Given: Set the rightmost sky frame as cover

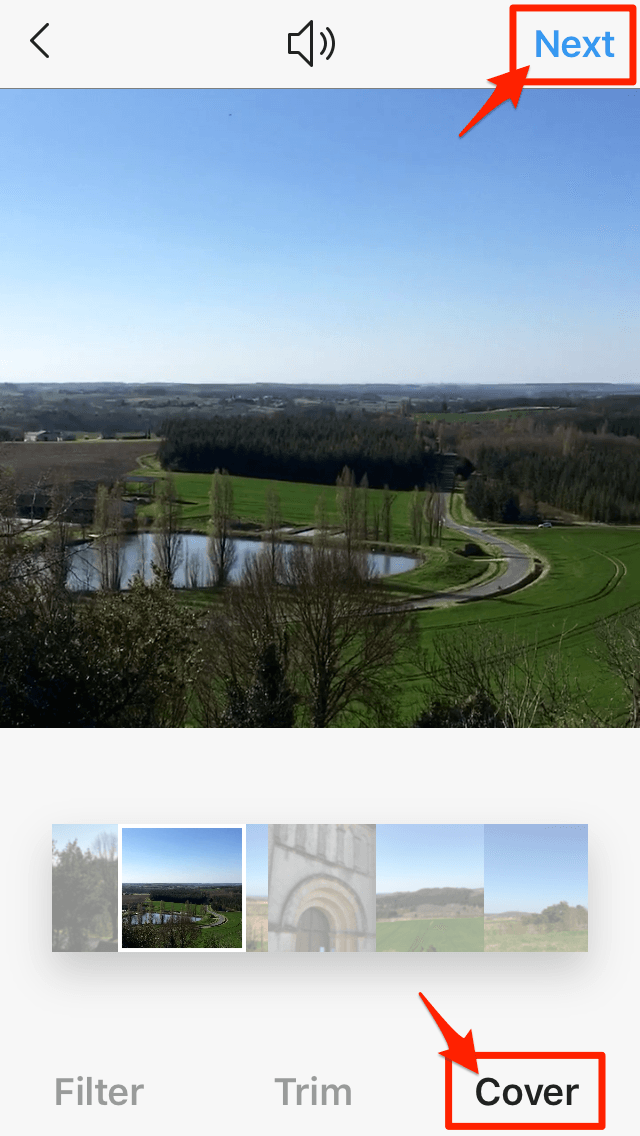Looking at the screenshot, I should (x=536, y=888).
